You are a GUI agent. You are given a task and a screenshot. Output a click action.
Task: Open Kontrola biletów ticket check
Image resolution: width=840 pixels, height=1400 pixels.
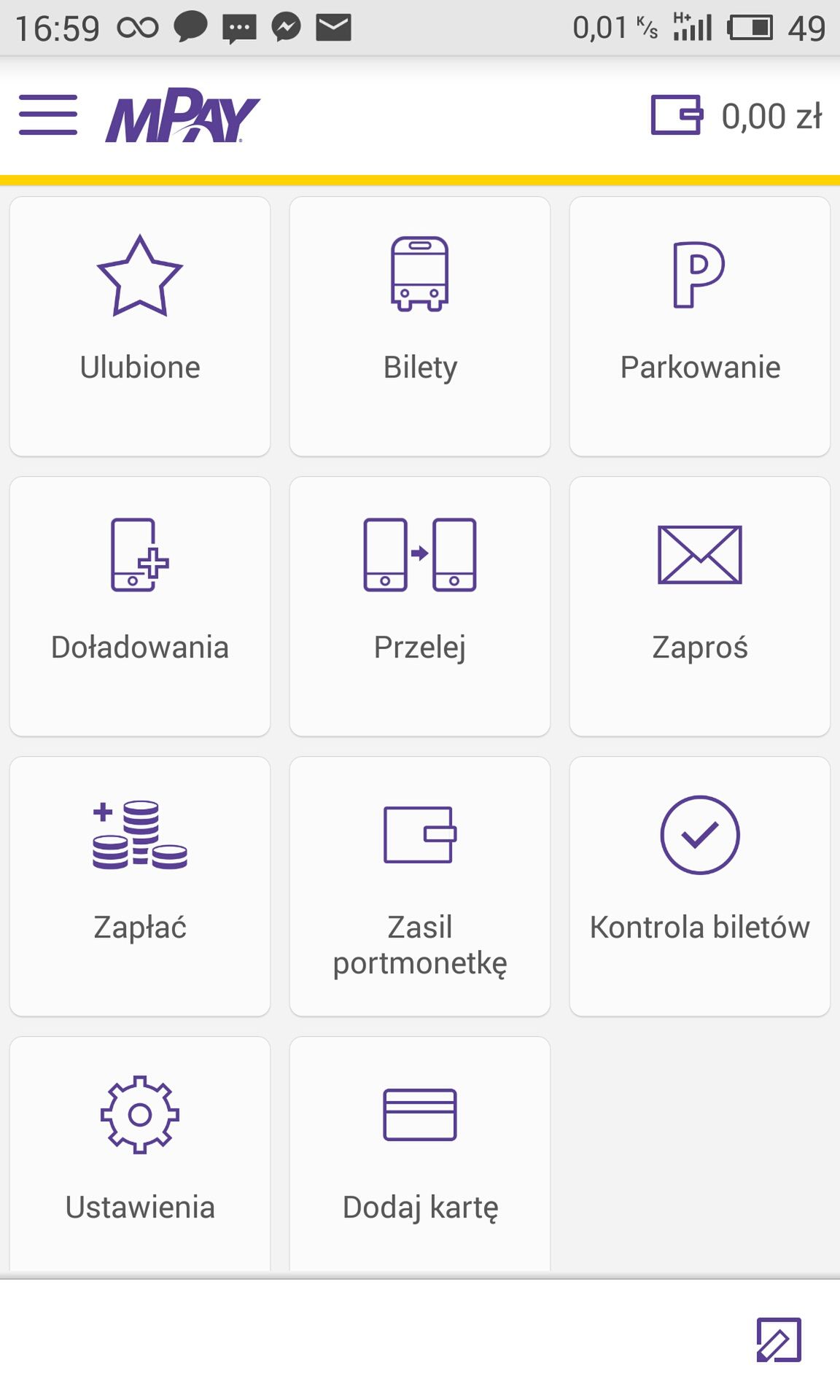(700, 887)
